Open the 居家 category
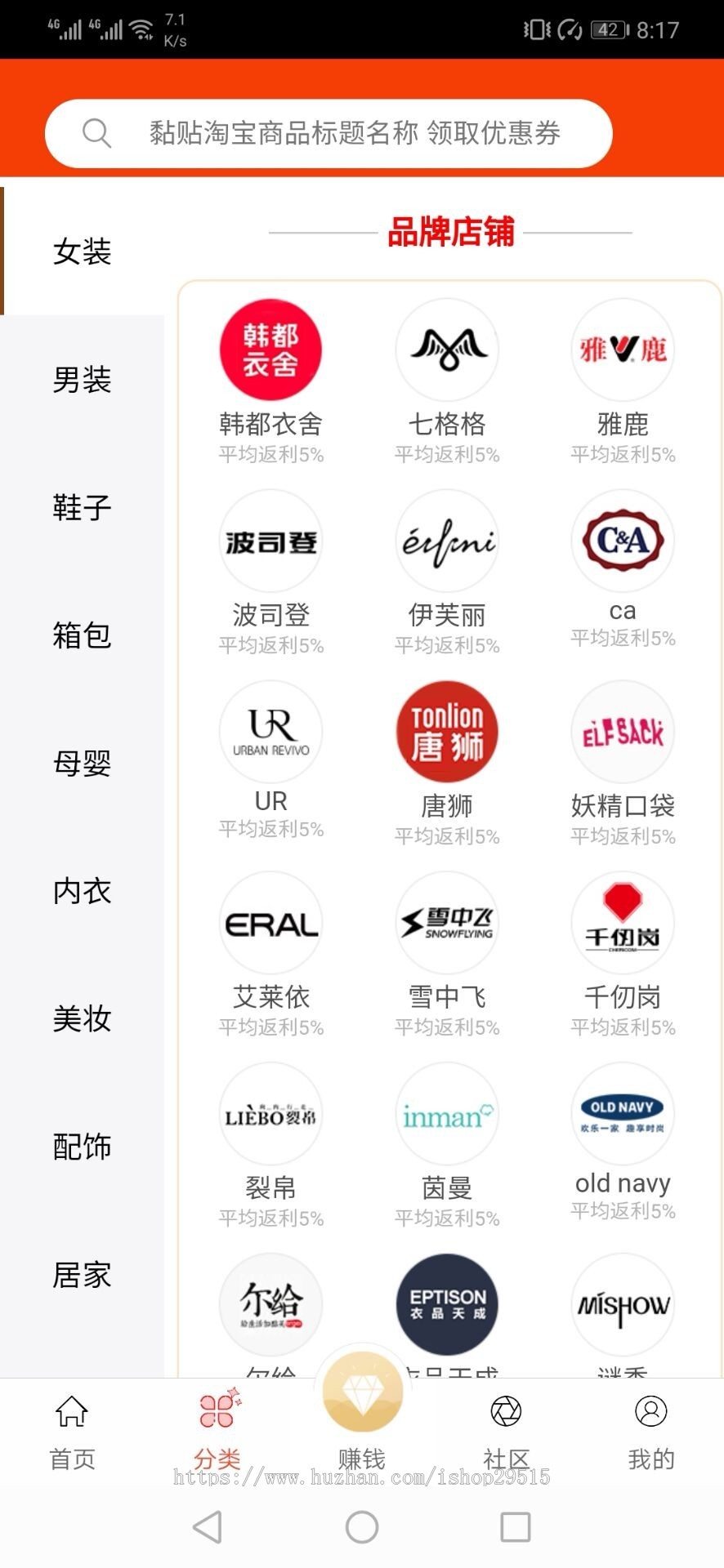The height and width of the screenshot is (1568, 724). coord(82,1275)
